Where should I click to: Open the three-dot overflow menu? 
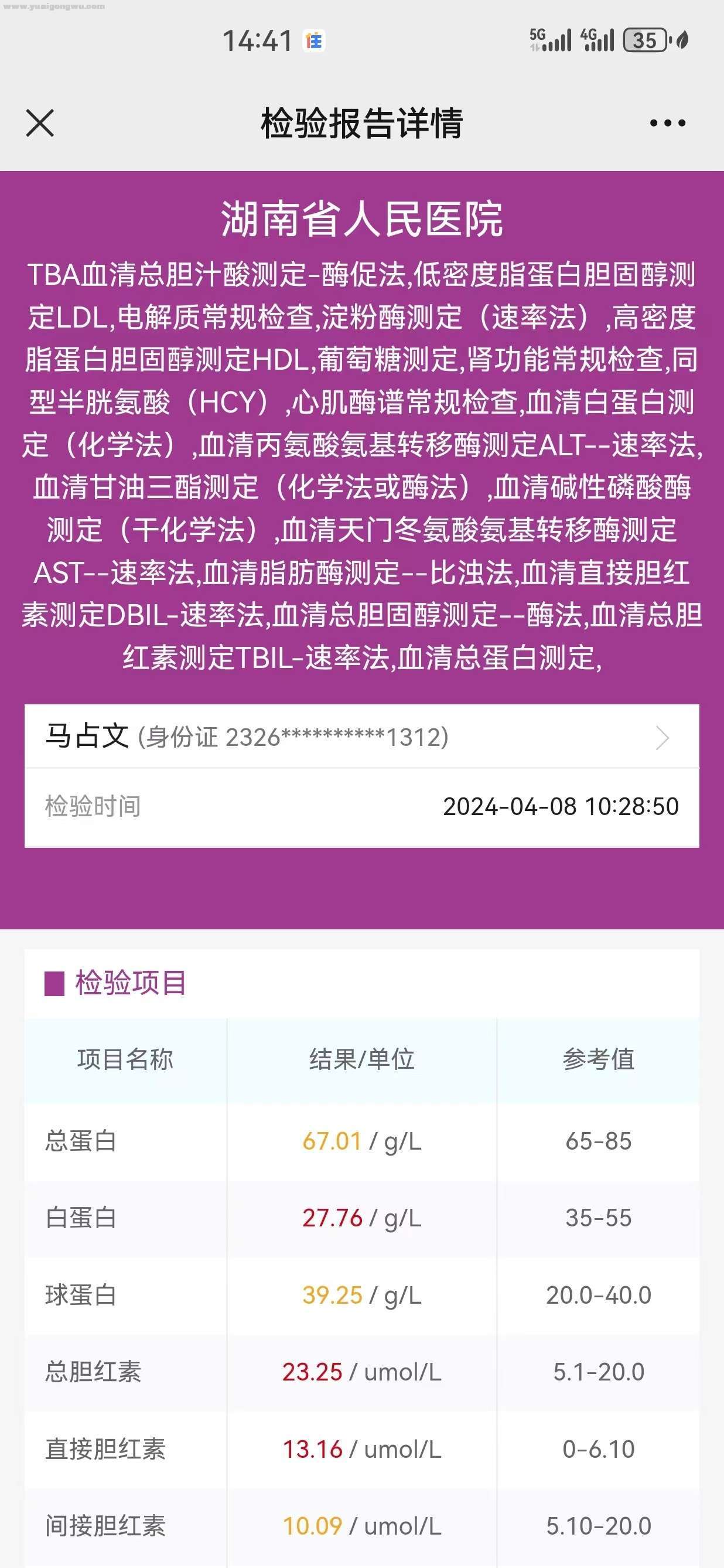(x=667, y=124)
